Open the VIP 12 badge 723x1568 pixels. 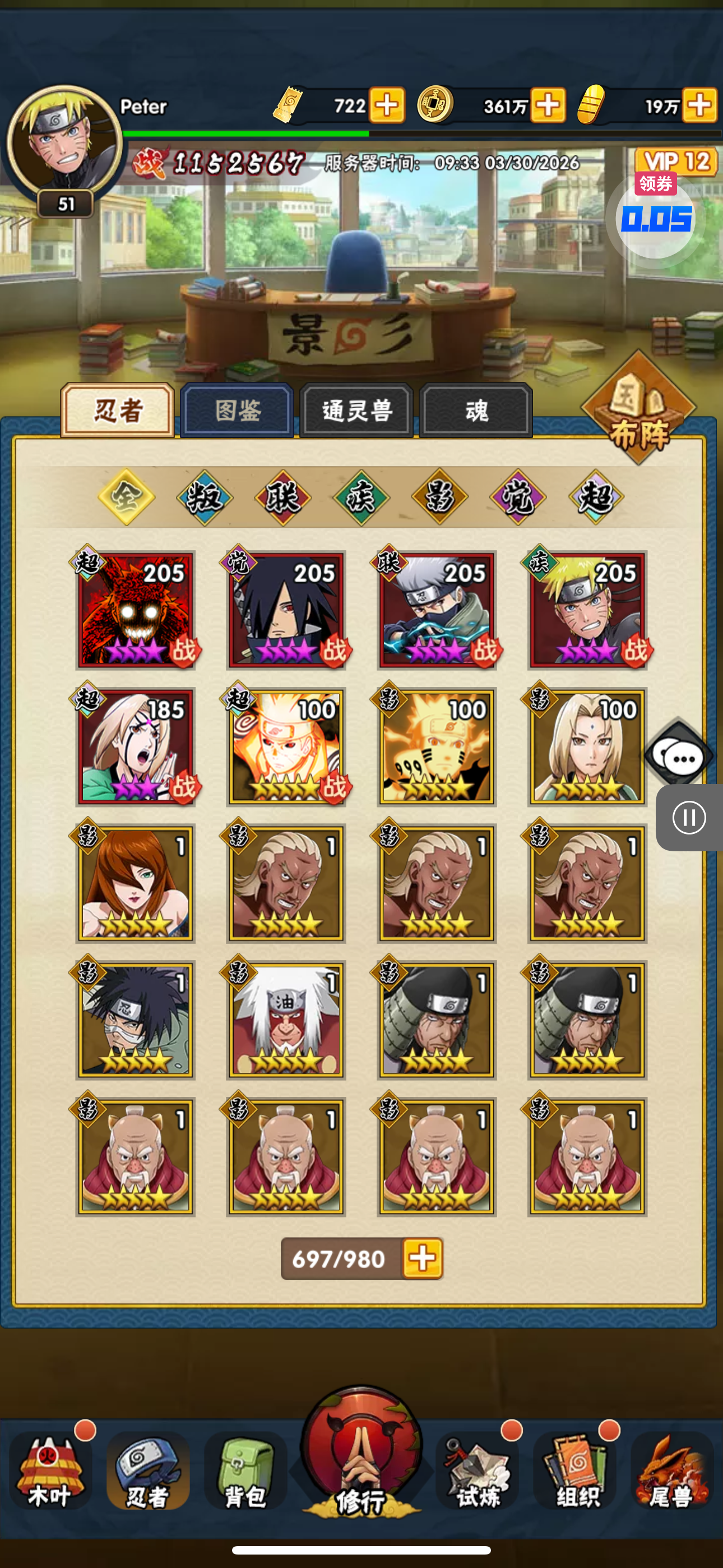(x=675, y=162)
